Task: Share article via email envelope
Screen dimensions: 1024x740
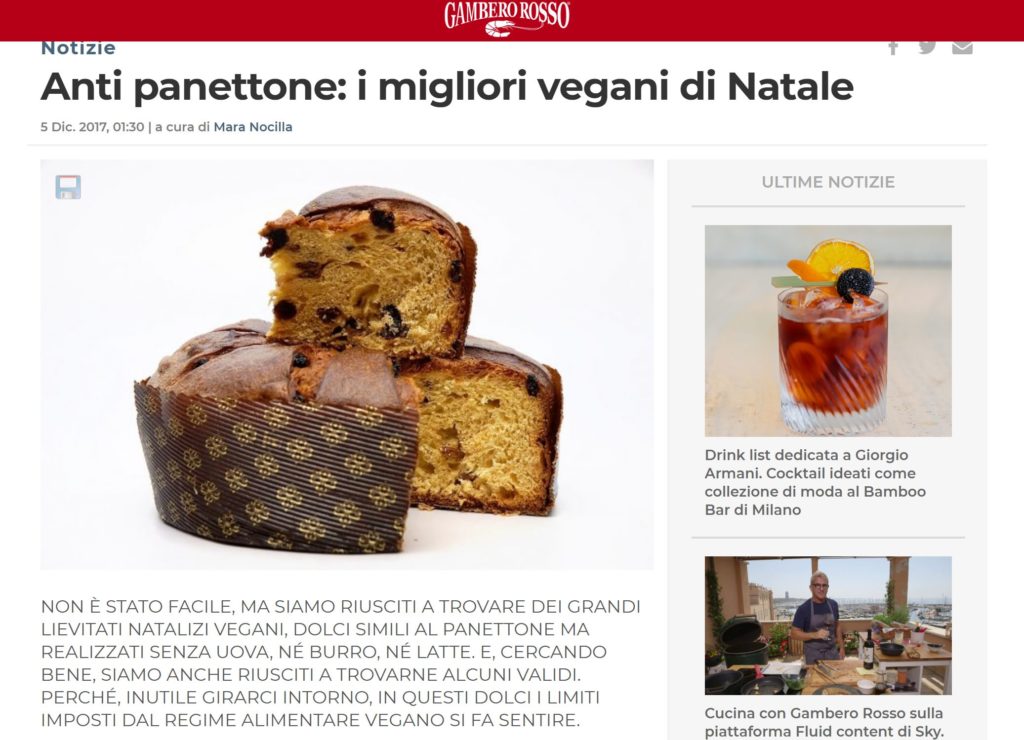Action: (x=962, y=47)
